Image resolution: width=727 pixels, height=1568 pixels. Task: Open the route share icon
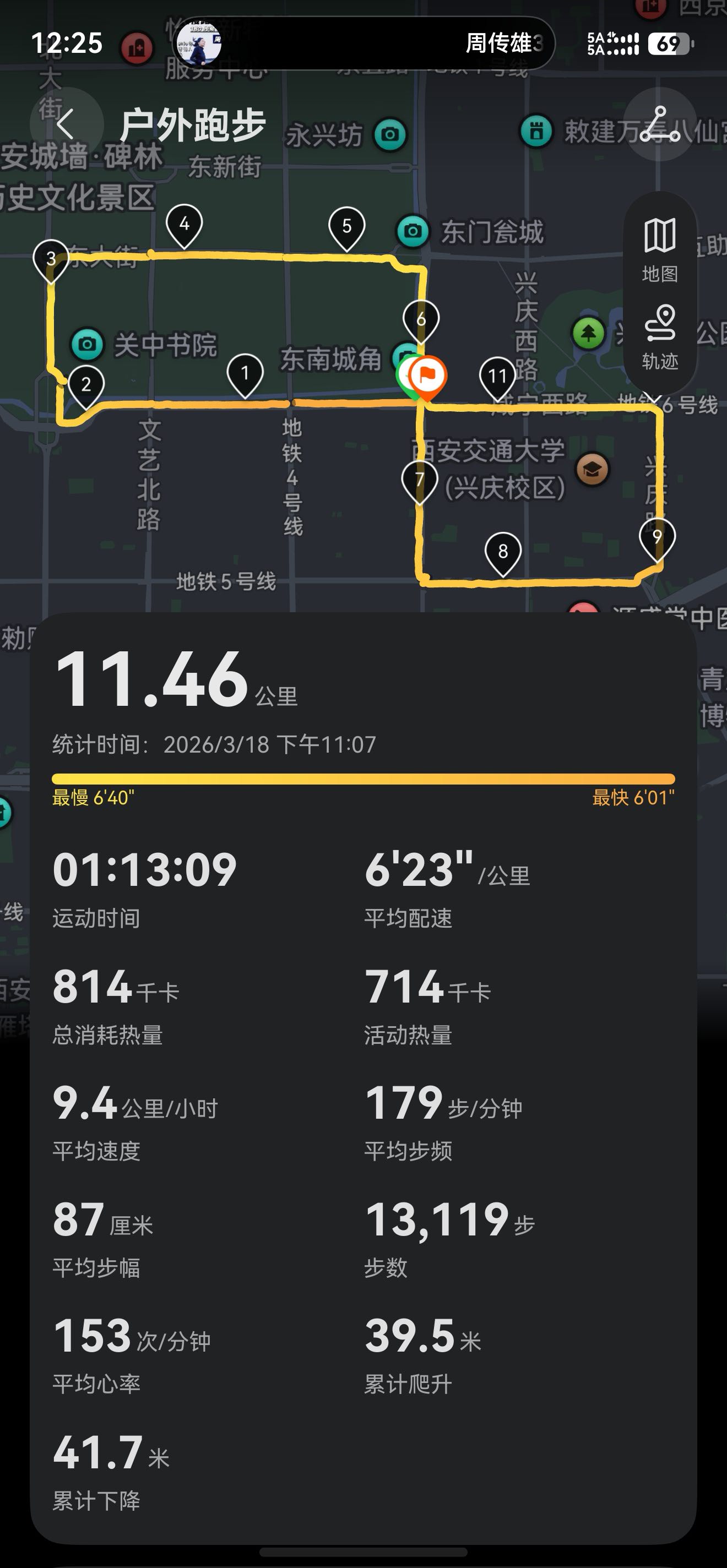(x=659, y=124)
